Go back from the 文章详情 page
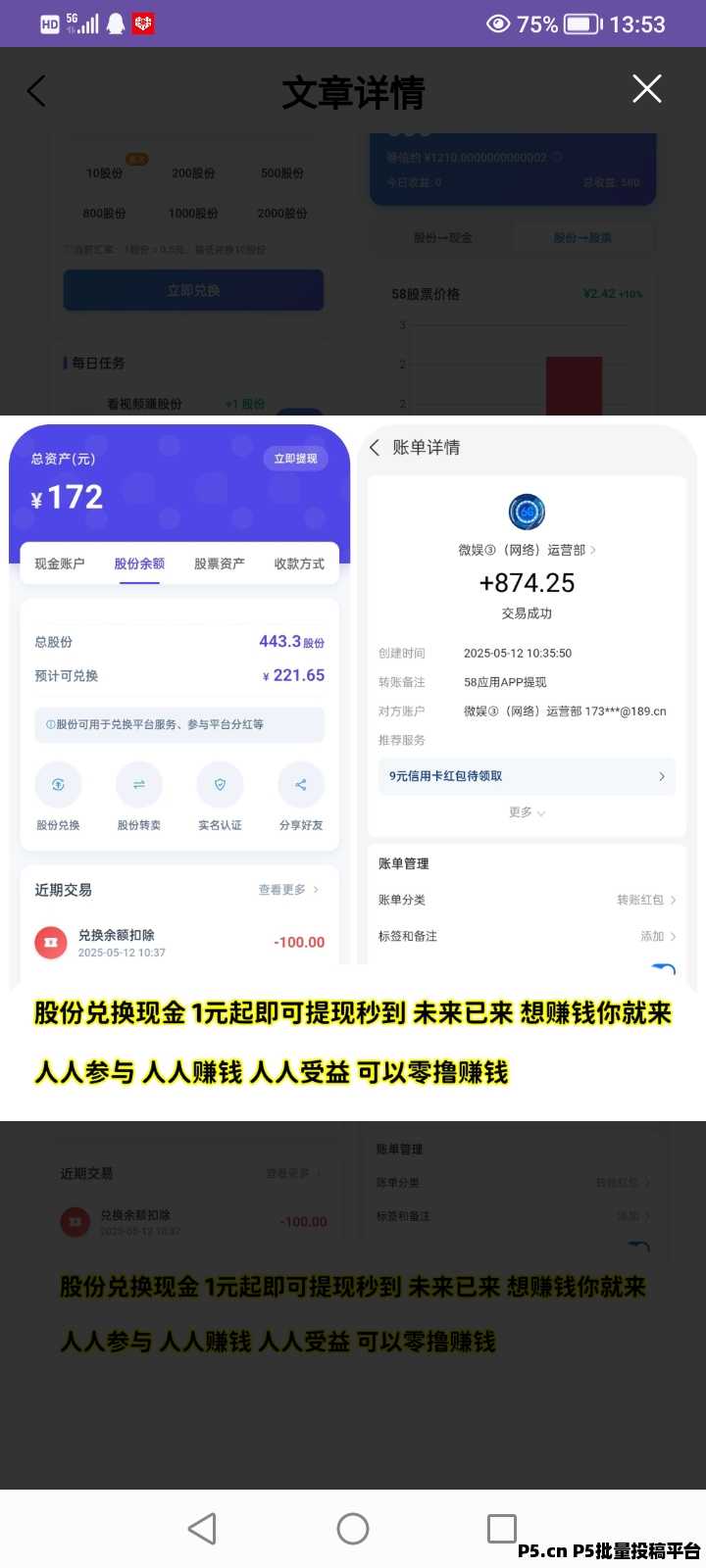The image size is (706, 1568). pos(36,91)
